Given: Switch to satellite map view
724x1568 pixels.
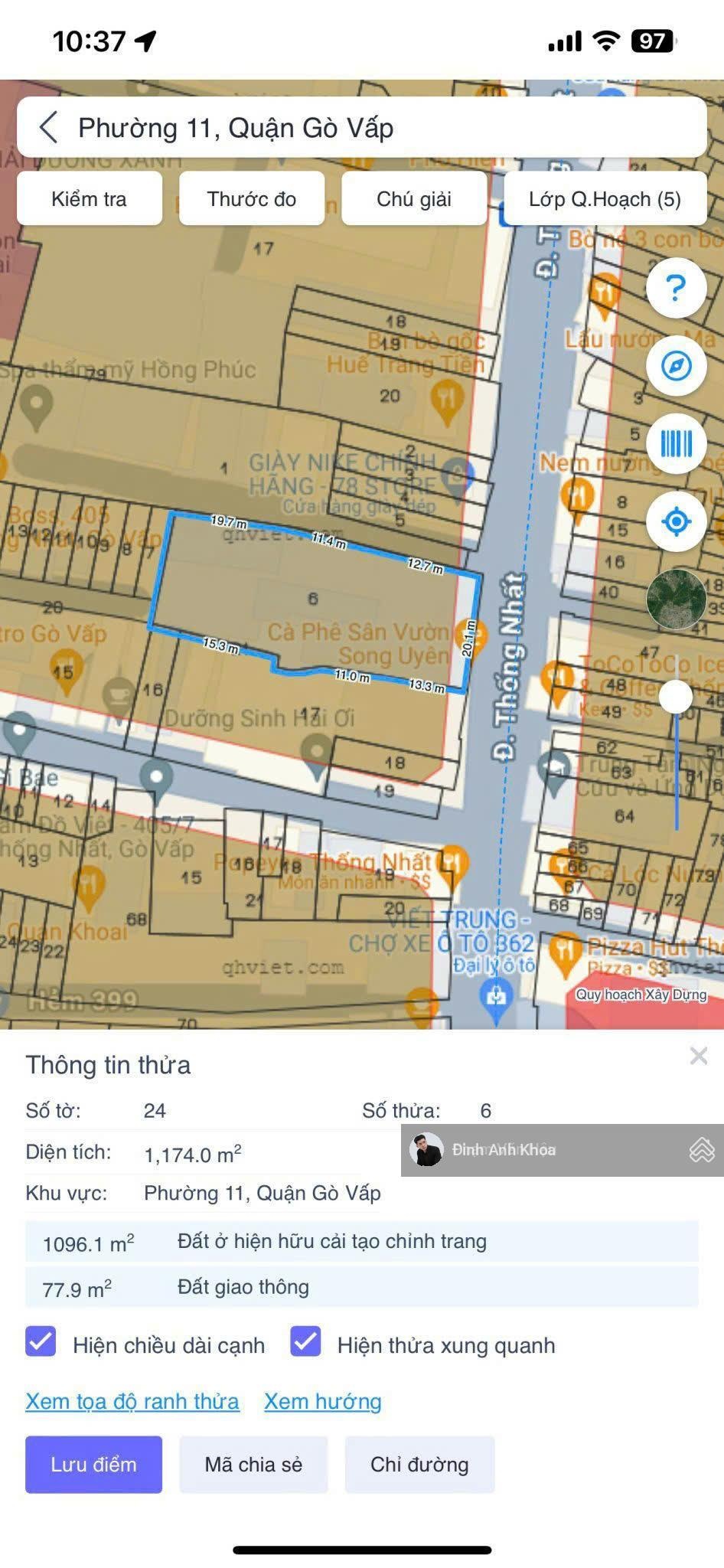Looking at the screenshot, I should (x=675, y=599).
